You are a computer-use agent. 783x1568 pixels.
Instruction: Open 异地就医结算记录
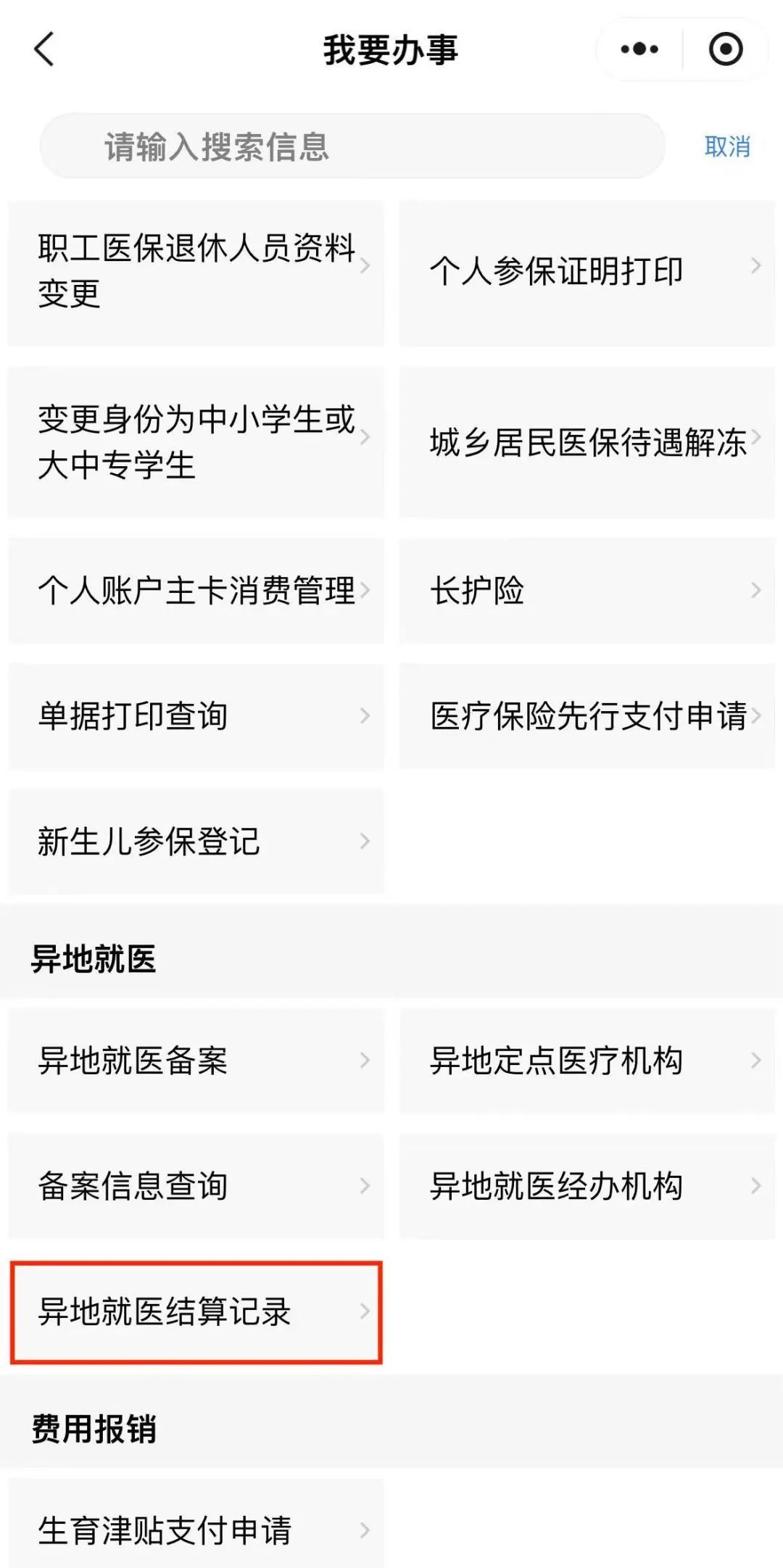pos(196,1312)
